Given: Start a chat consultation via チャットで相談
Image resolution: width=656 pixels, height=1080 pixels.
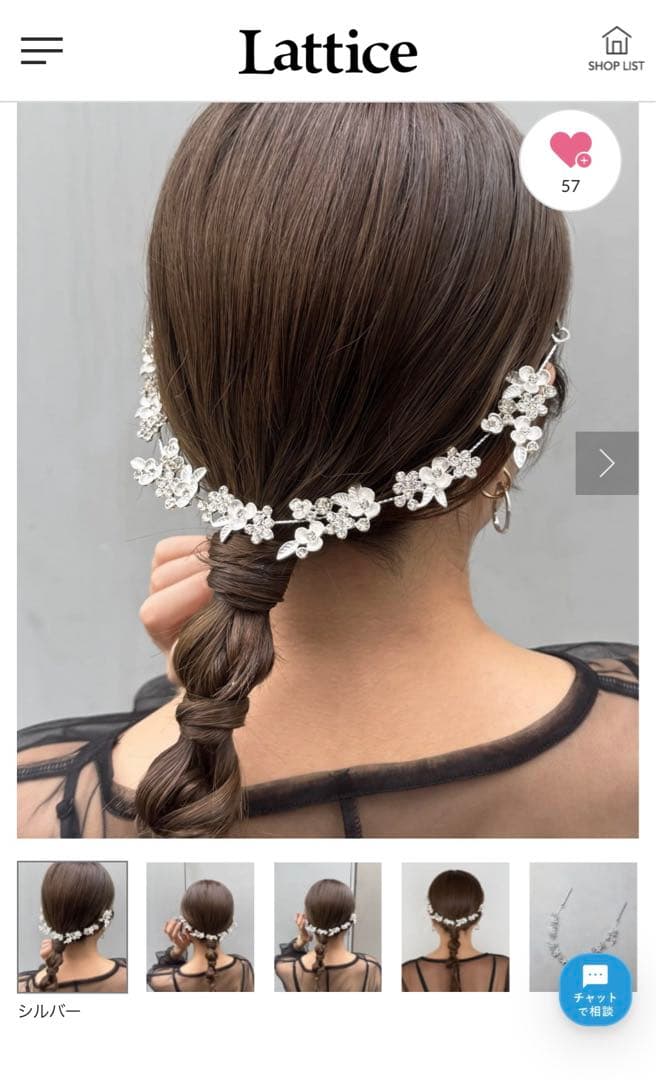Looking at the screenshot, I should pyautogui.click(x=595, y=990).
